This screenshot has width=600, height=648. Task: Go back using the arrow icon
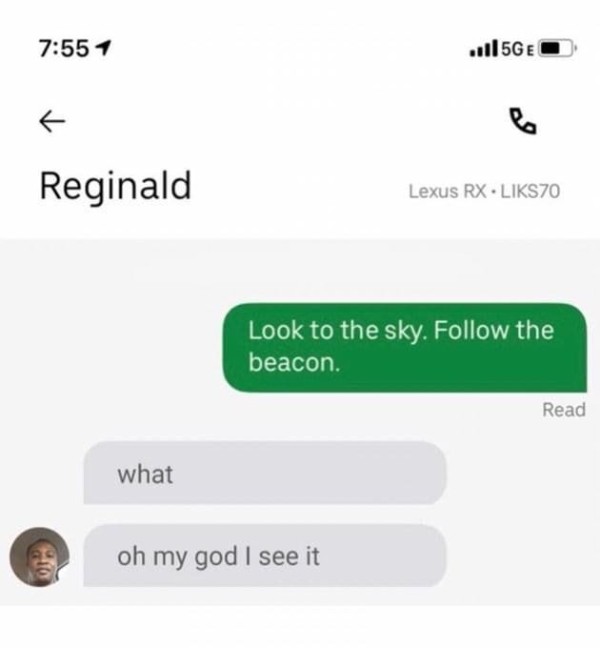pos(49,122)
